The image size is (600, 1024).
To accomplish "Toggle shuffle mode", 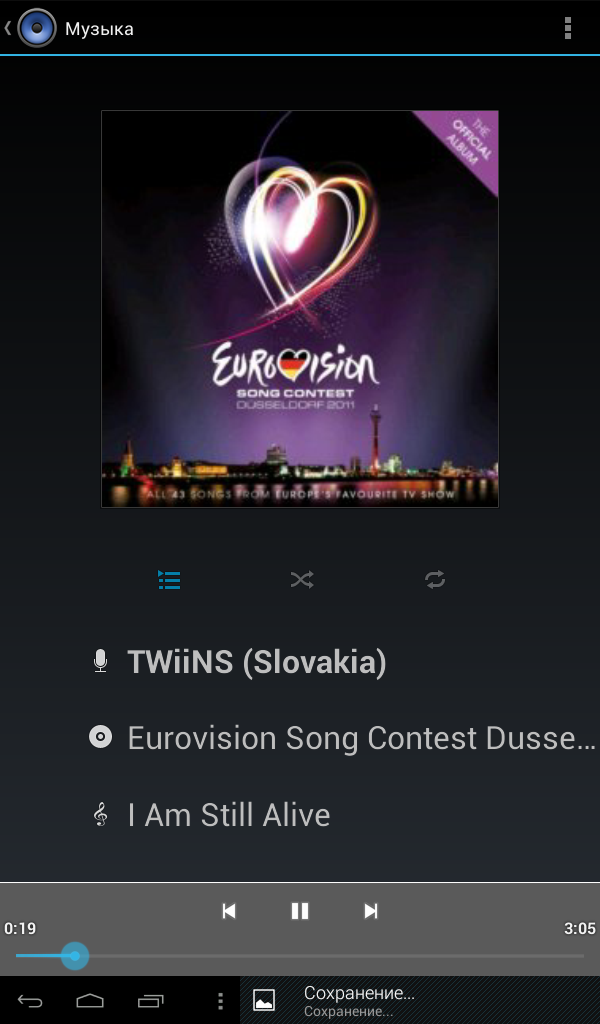I will pyautogui.click(x=302, y=579).
